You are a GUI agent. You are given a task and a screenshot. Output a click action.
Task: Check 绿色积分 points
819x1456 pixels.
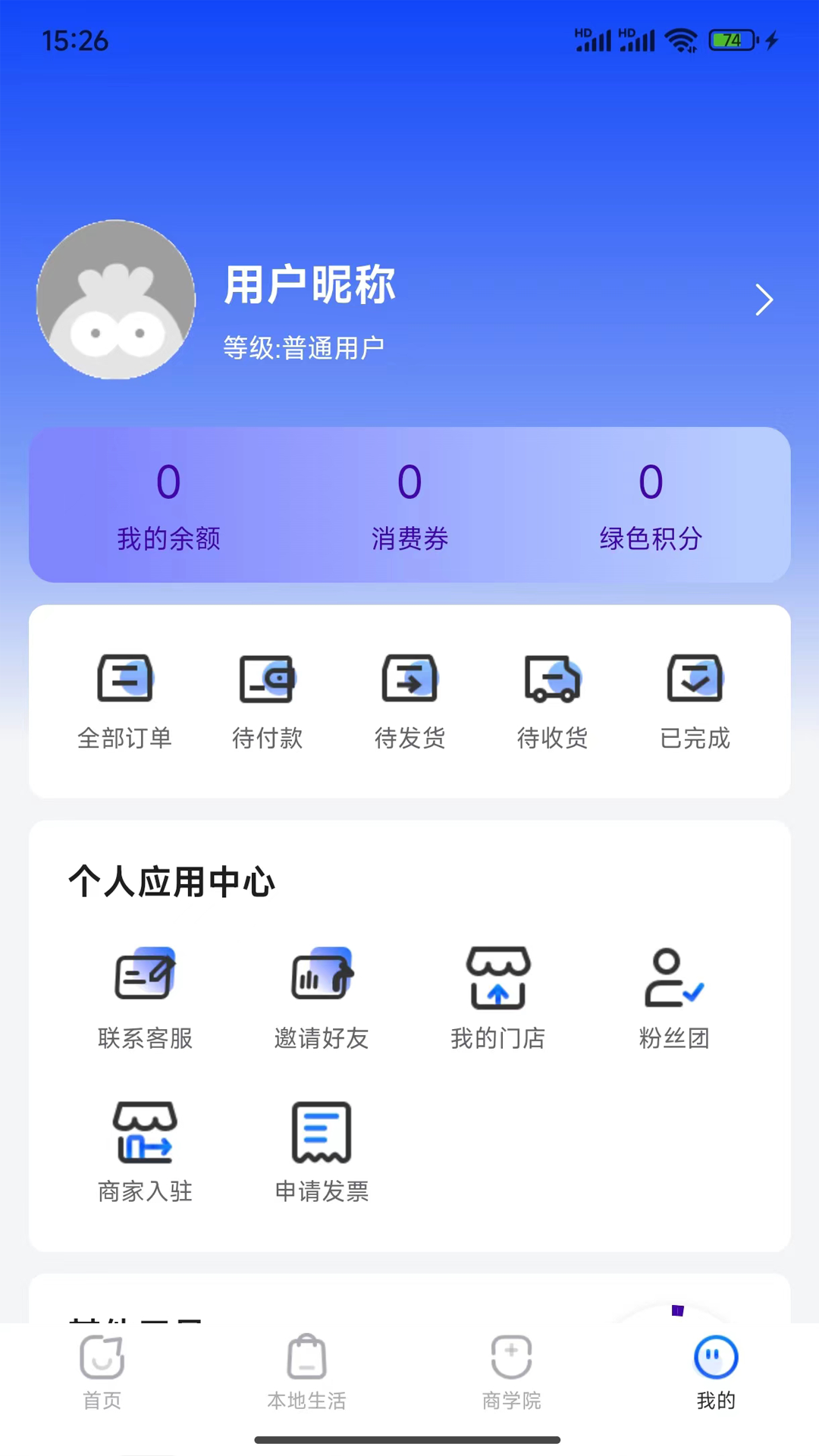tap(651, 505)
